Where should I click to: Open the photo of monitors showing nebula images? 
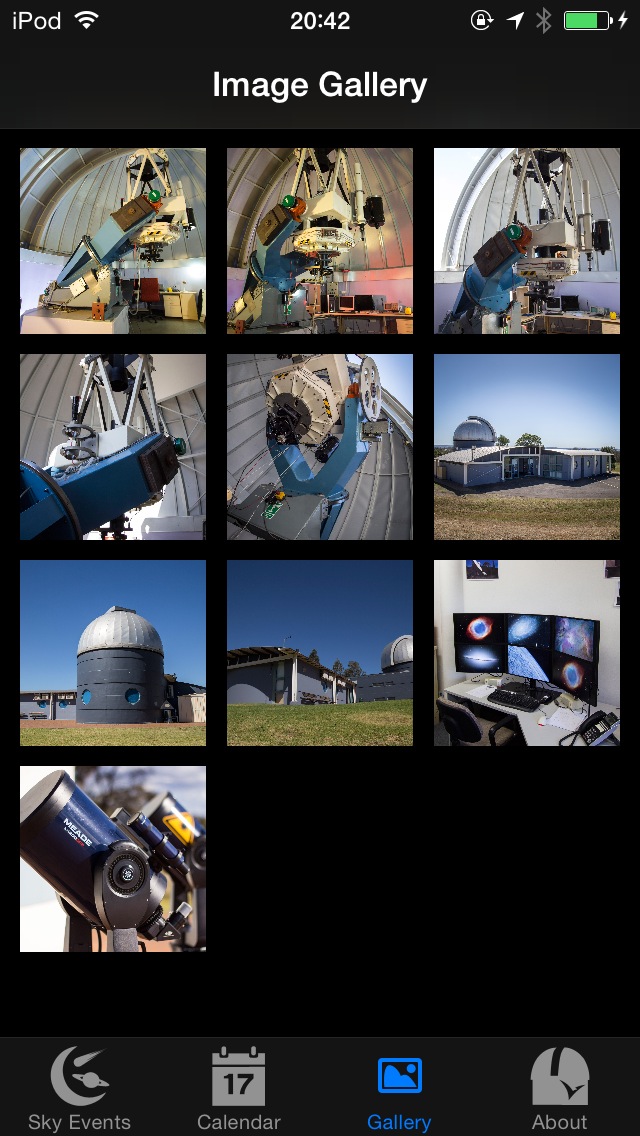(x=527, y=653)
